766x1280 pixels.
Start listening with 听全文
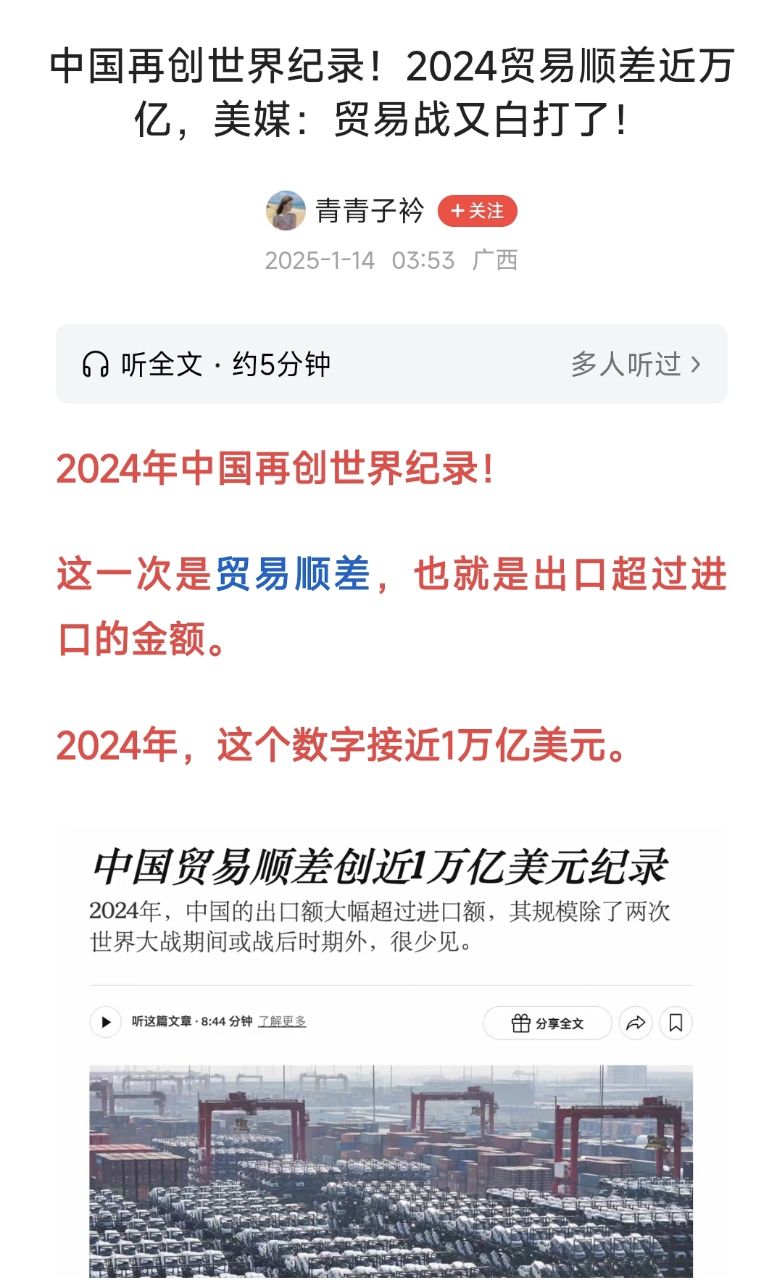pyautogui.click(x=205, y=364)
